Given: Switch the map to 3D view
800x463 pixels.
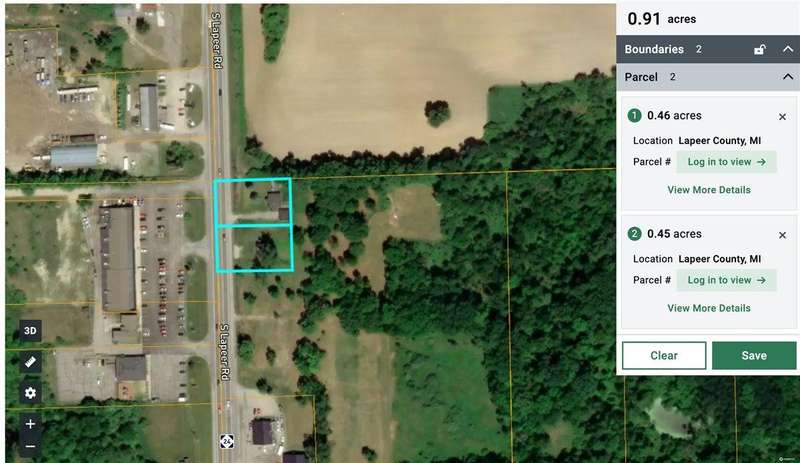Looking at the screenshot, I should coord(30,331).
